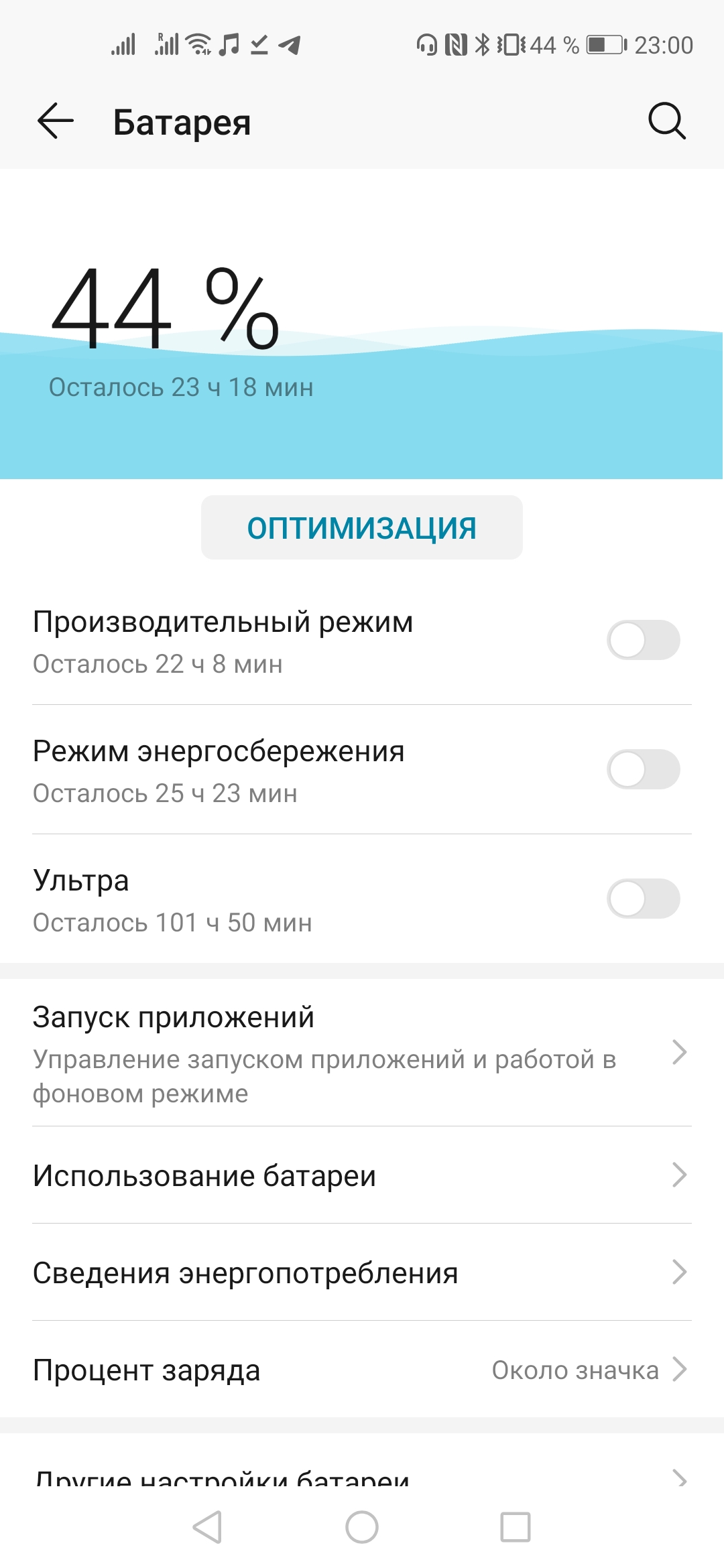Image resolution: width=724 pixels, height=1568 pixels.
Task: Open recent apps via the square button
Action: point(515,1528)
